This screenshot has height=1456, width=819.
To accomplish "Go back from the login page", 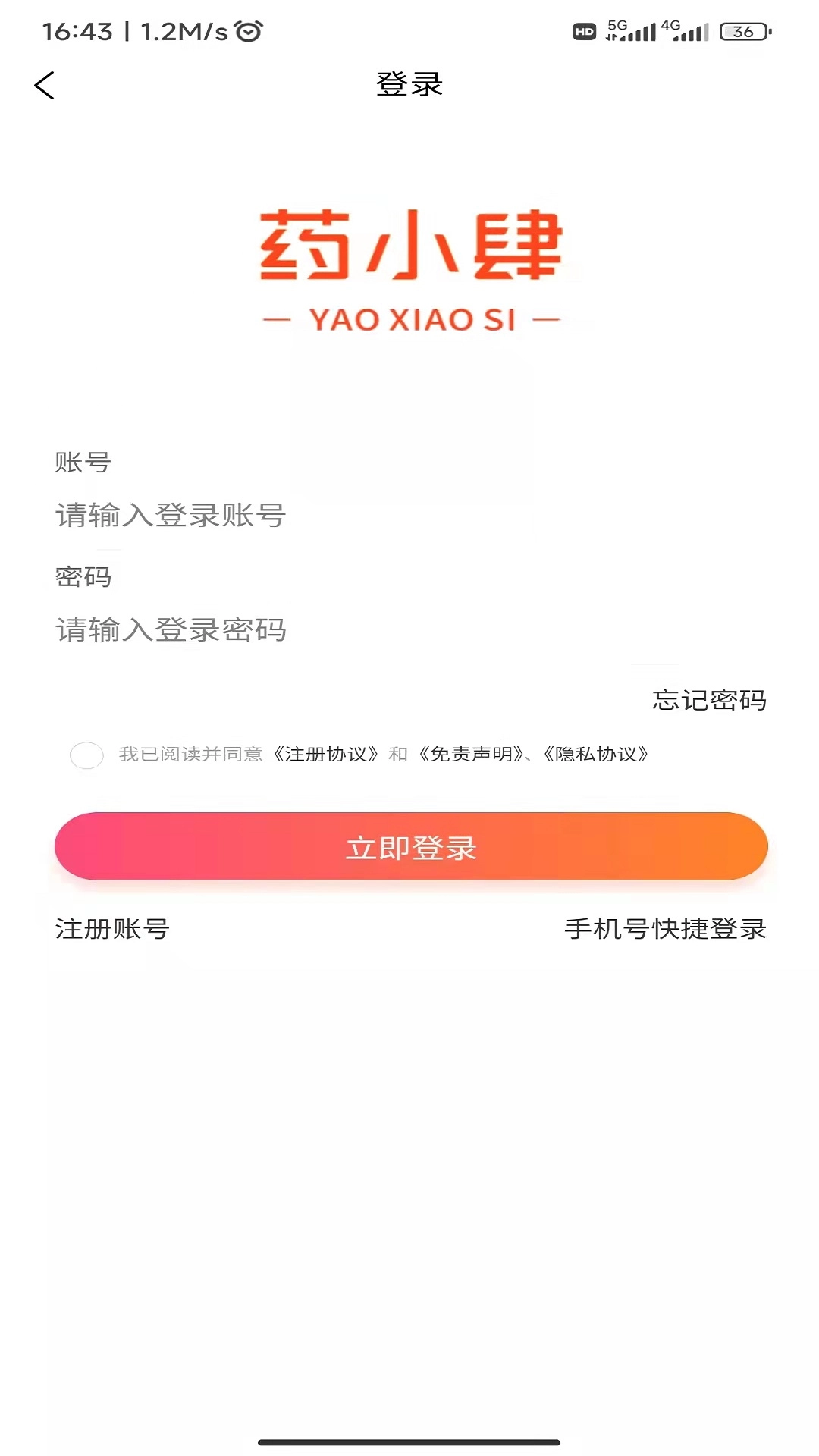I will [x=45, y=85].
